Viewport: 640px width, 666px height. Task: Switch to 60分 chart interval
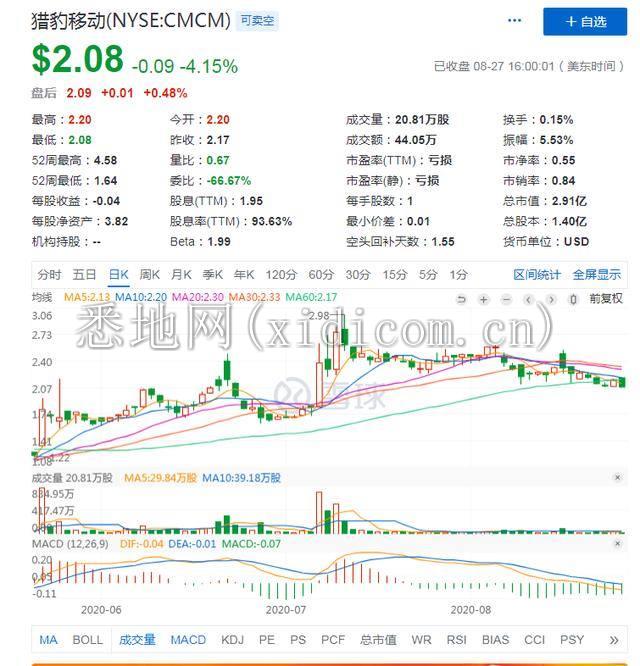click(320, 275)
